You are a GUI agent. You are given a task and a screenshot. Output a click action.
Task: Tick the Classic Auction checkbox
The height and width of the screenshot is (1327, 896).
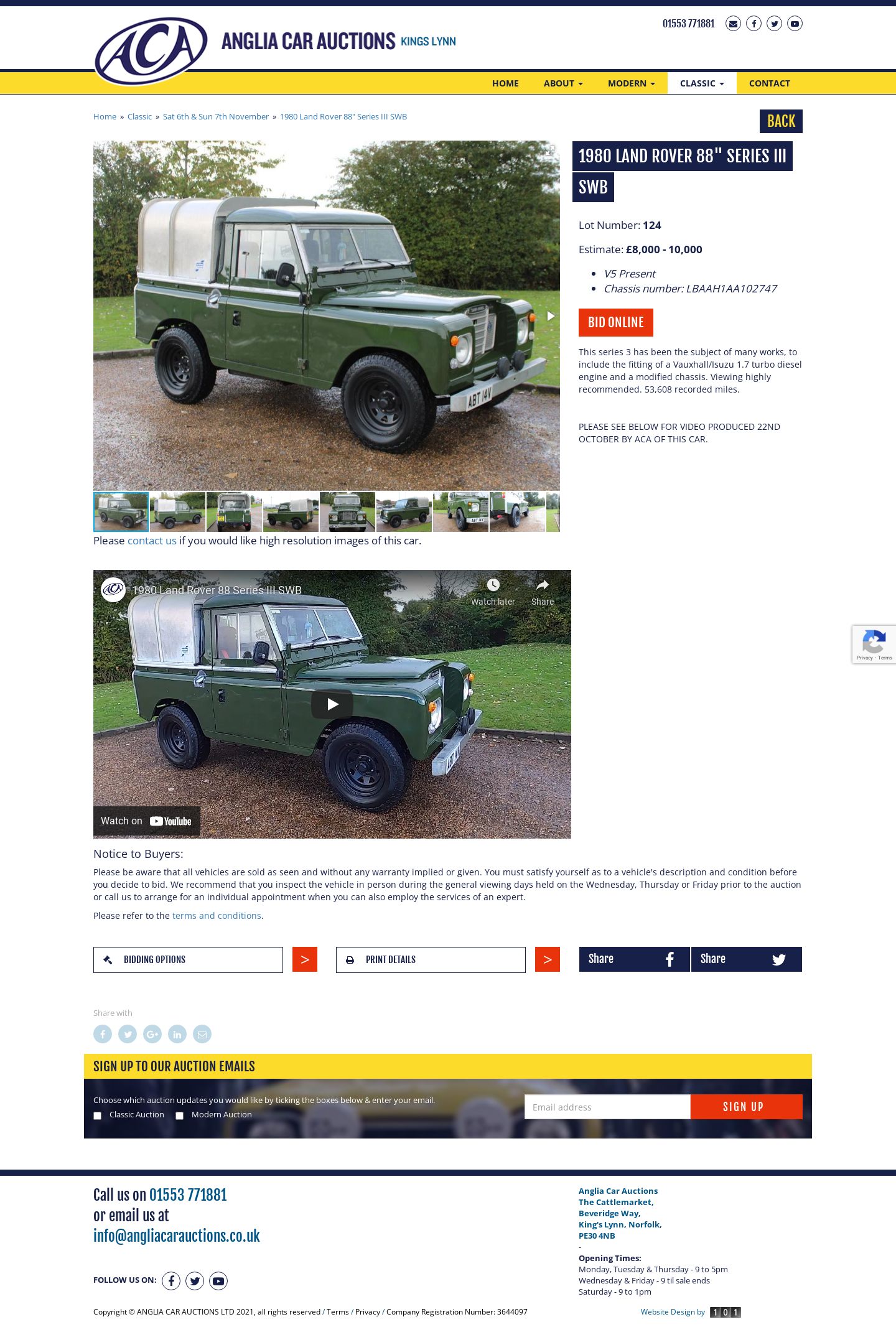pos(97,1115)
